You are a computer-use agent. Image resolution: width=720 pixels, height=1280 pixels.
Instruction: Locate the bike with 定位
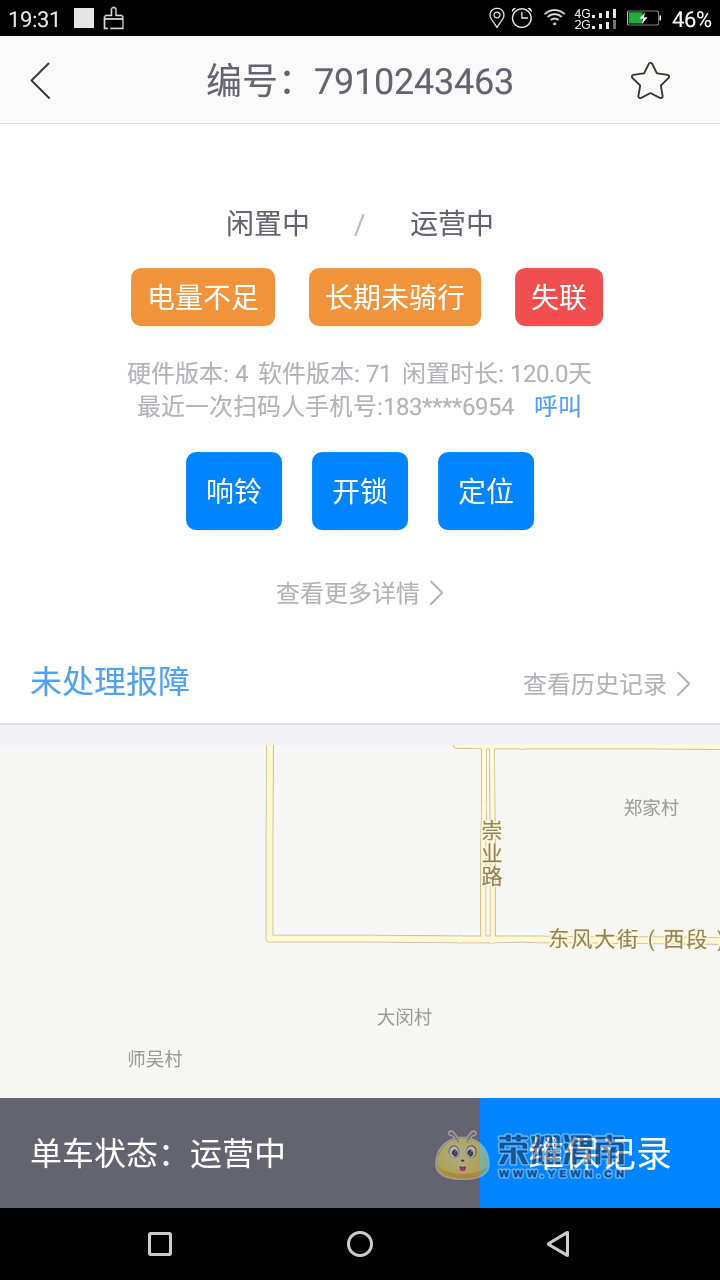pyautogui.click(x=486, y=491)
